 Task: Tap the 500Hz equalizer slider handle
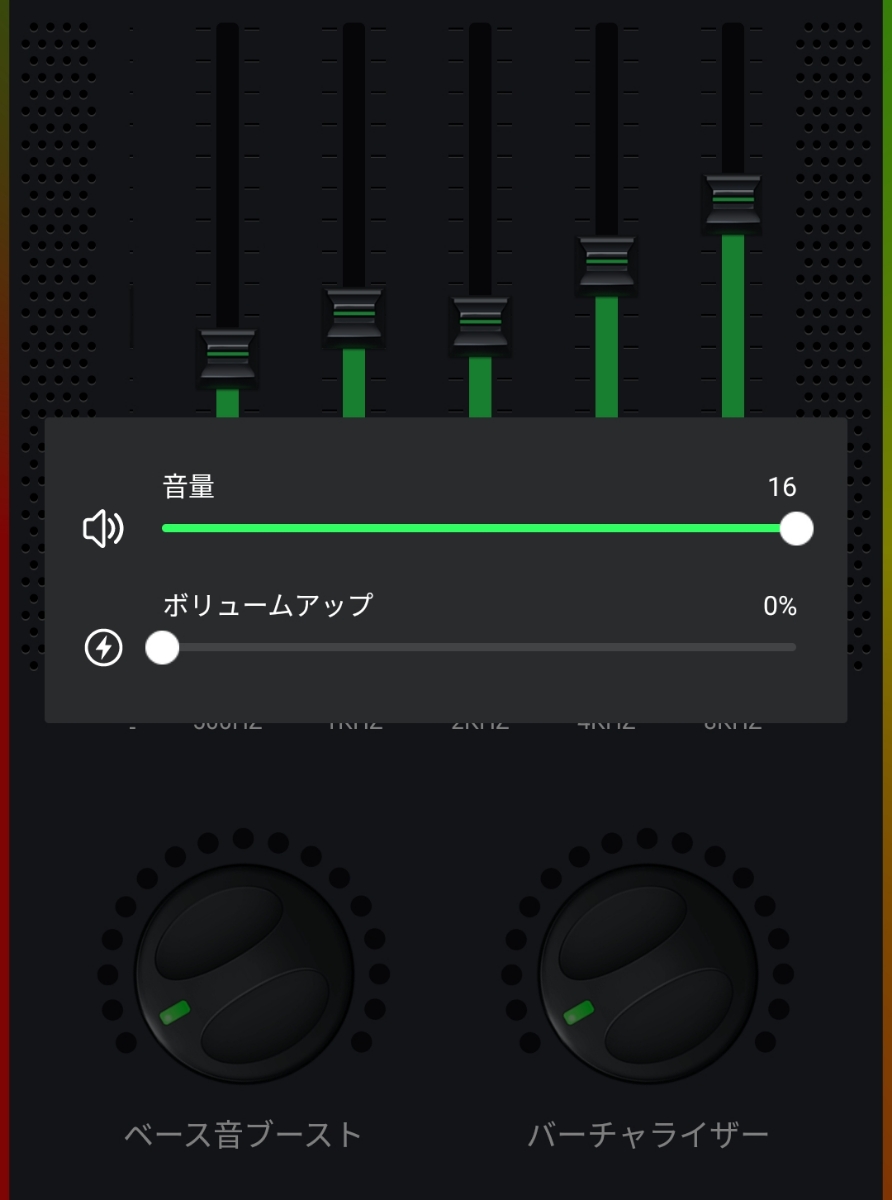[228, 355]
